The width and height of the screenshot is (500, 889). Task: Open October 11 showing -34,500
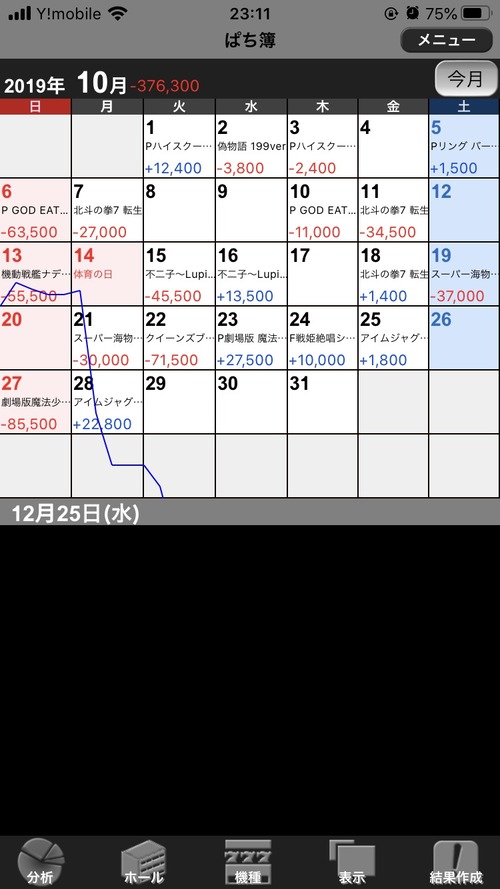click(x=393, y=210)
